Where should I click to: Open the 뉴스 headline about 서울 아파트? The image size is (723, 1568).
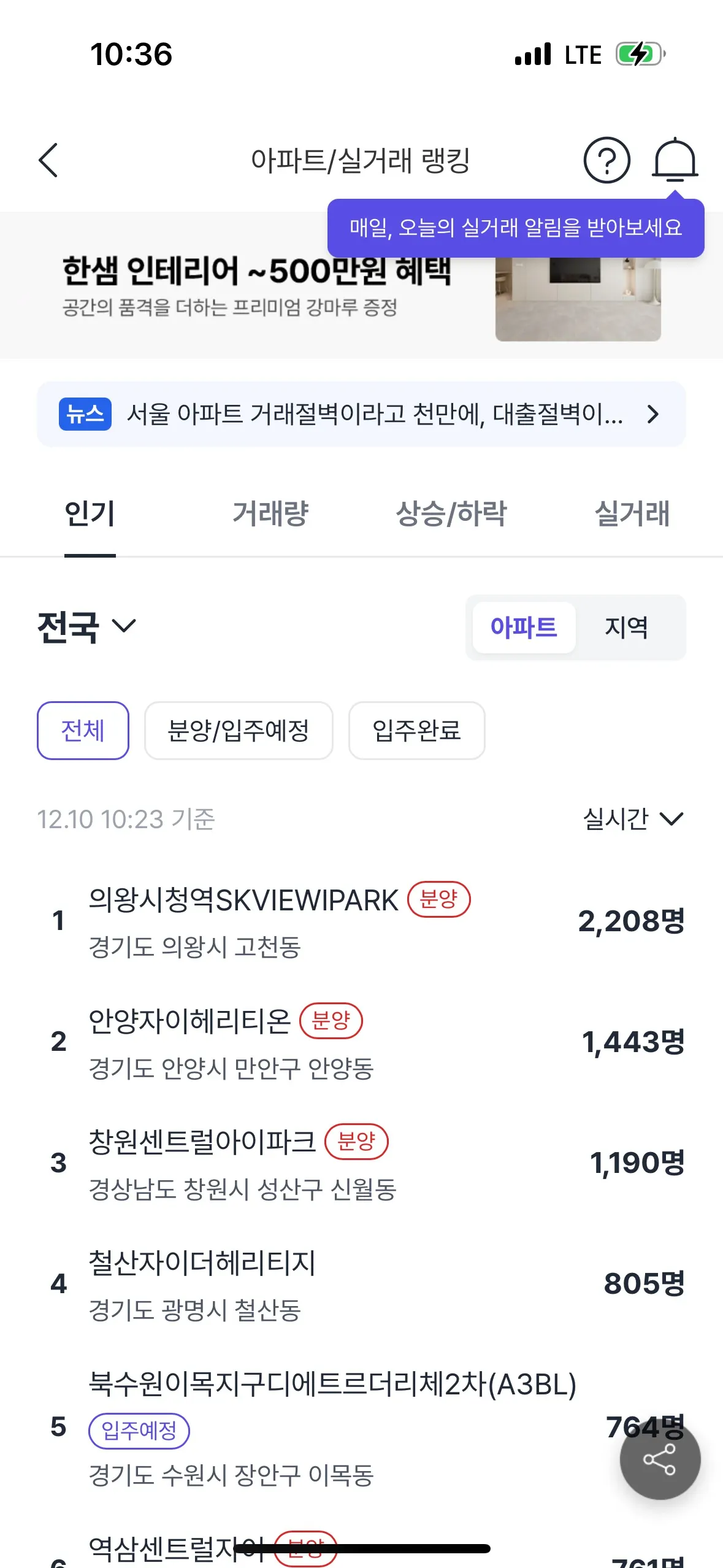pyautogui.click(x=361, y=415)
